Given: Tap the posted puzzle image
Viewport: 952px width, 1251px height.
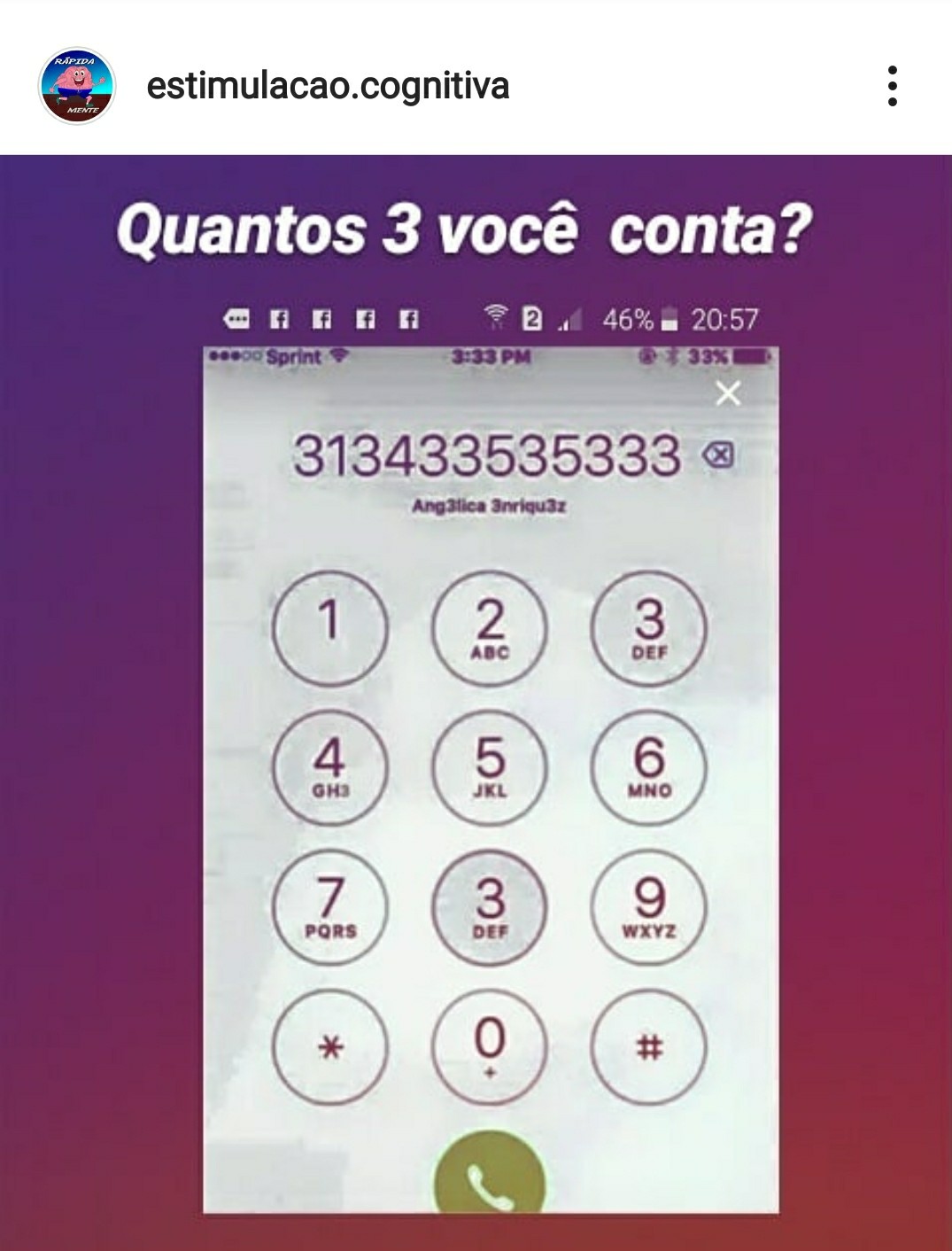Looking at the screenshot, I should click(476, 700).
